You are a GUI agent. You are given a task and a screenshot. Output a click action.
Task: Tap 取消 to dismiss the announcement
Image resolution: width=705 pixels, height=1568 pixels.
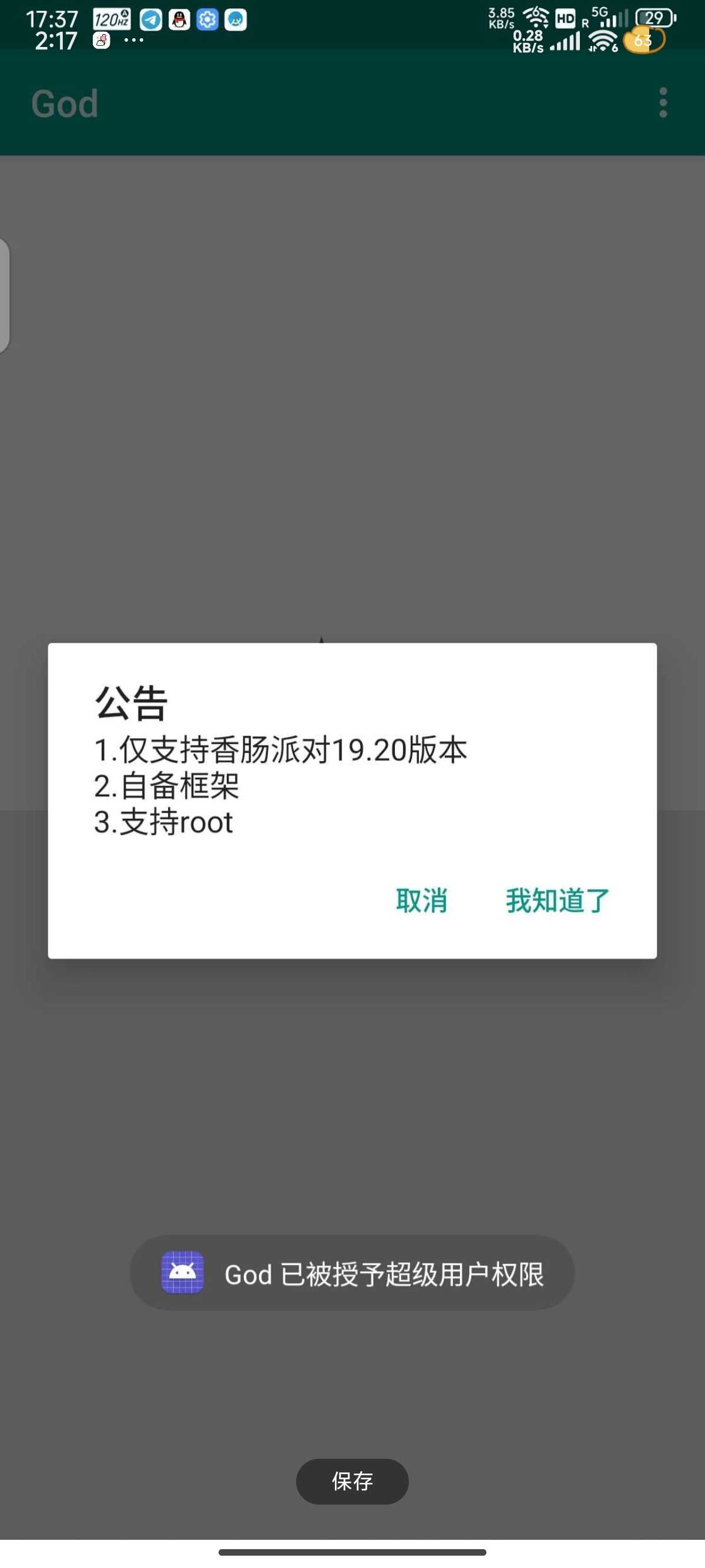(421, 900)
